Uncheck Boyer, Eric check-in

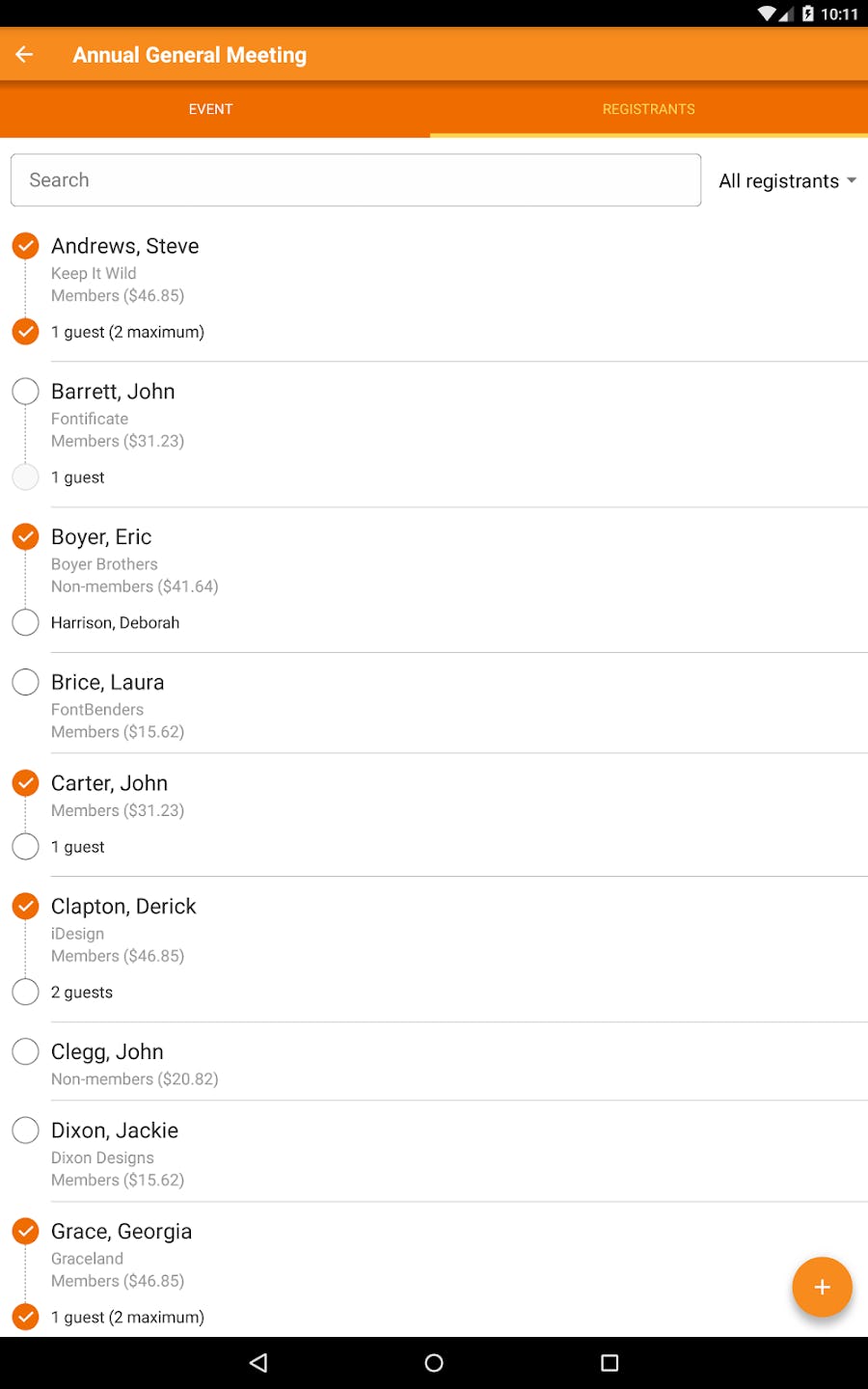pos(26,536)
